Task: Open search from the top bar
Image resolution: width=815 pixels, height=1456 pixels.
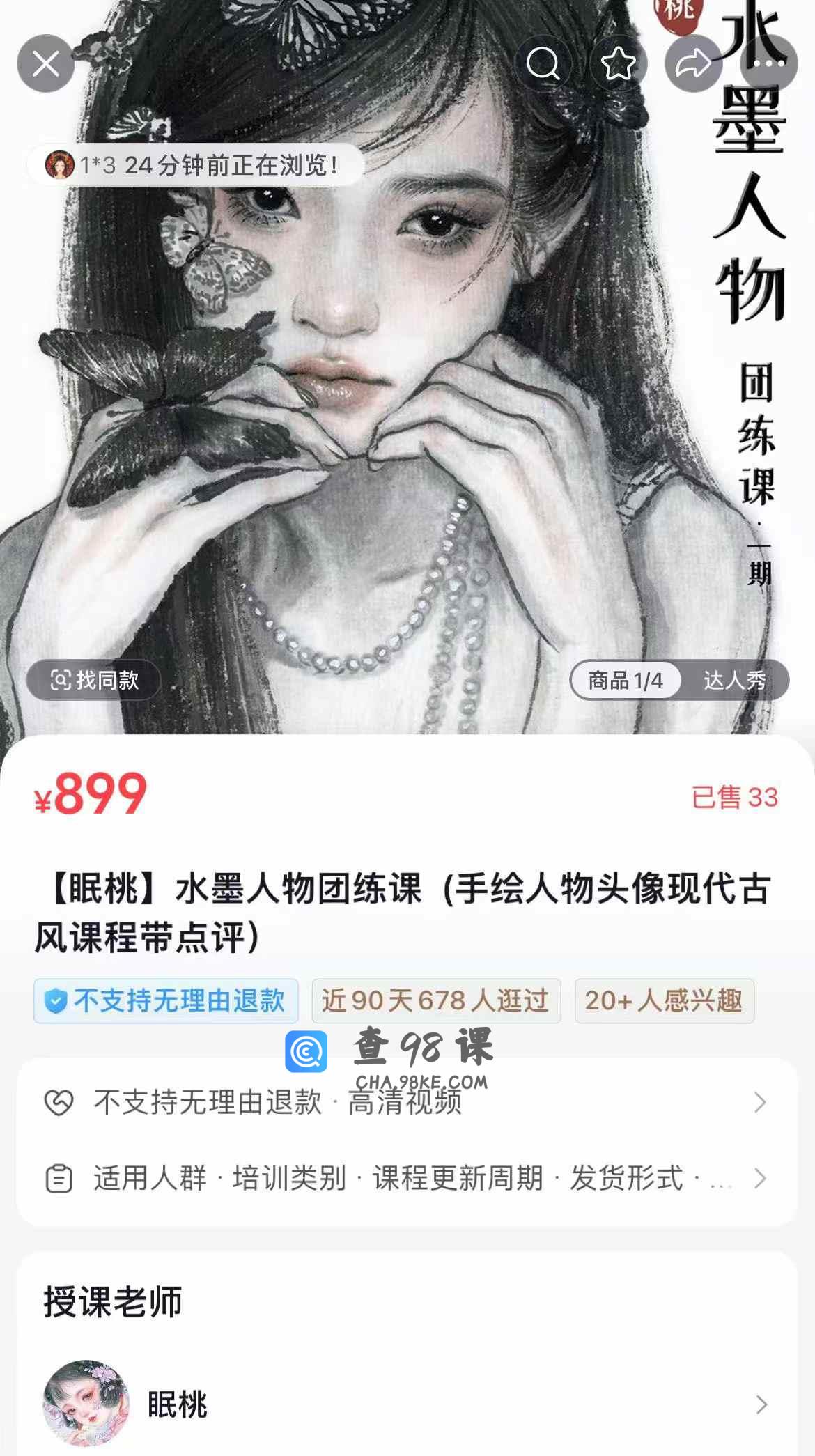Action: coord(543,64)
